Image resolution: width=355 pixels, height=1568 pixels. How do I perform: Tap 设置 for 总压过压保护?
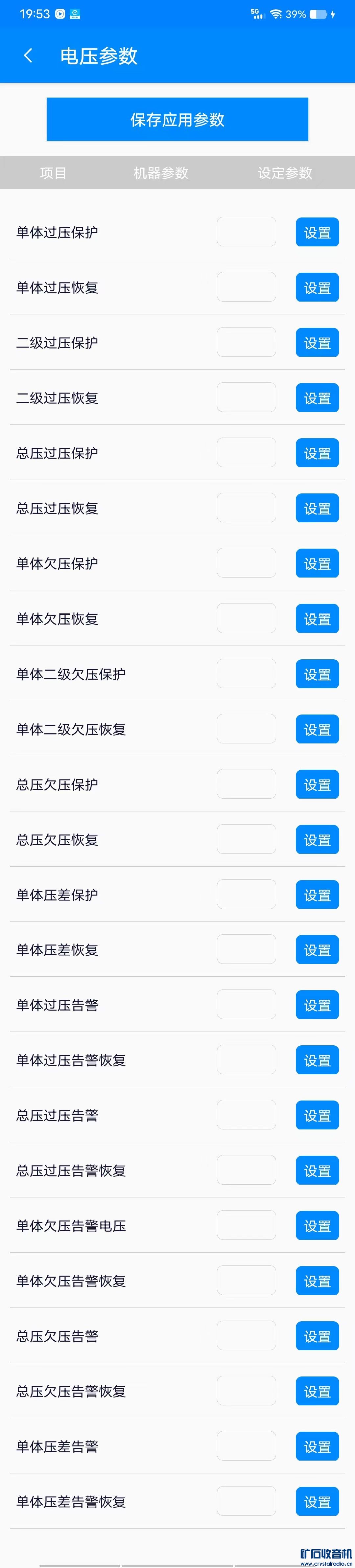pyautogui.click(x=317, y=453)
